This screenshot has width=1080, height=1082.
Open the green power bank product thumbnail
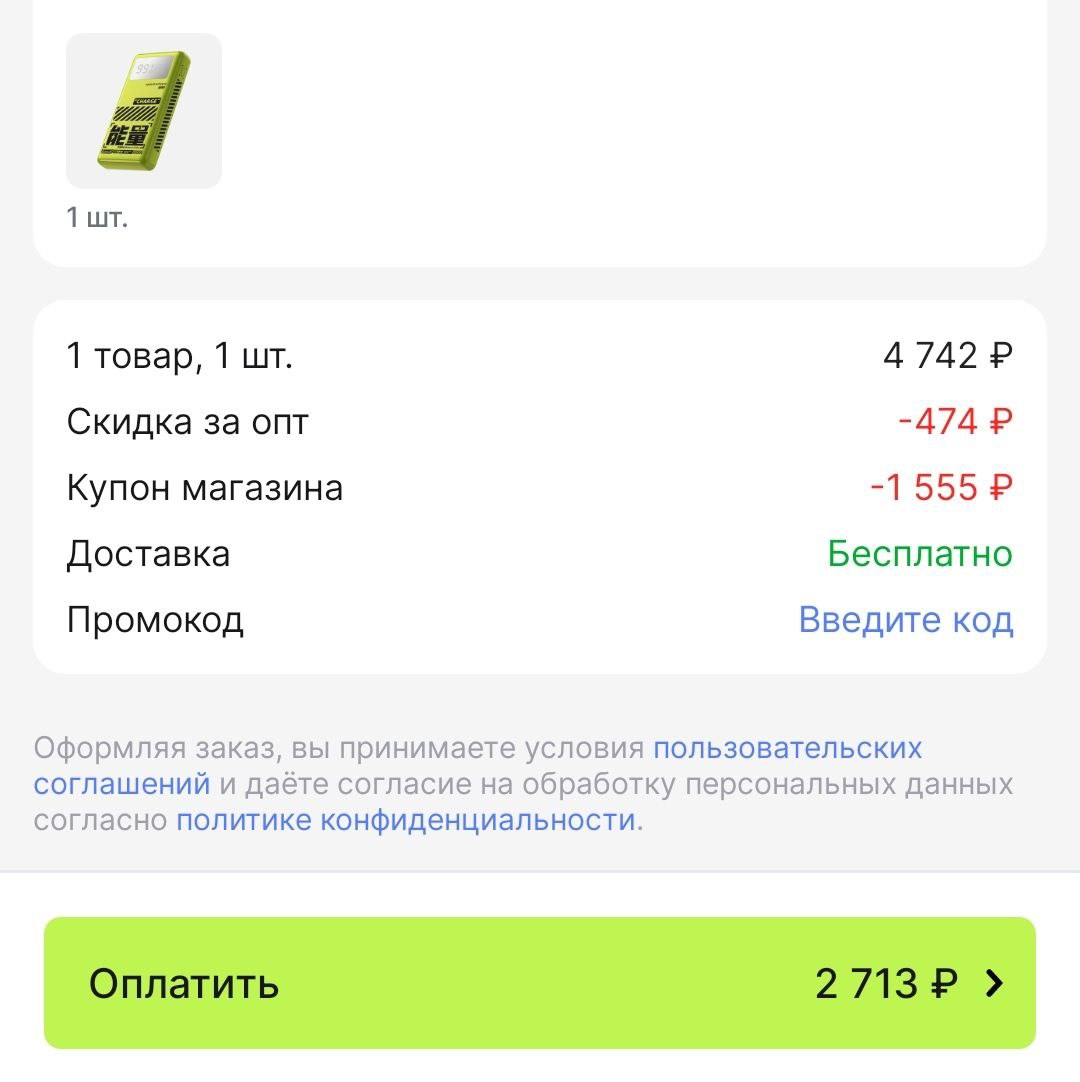click(x=143, y=111)
